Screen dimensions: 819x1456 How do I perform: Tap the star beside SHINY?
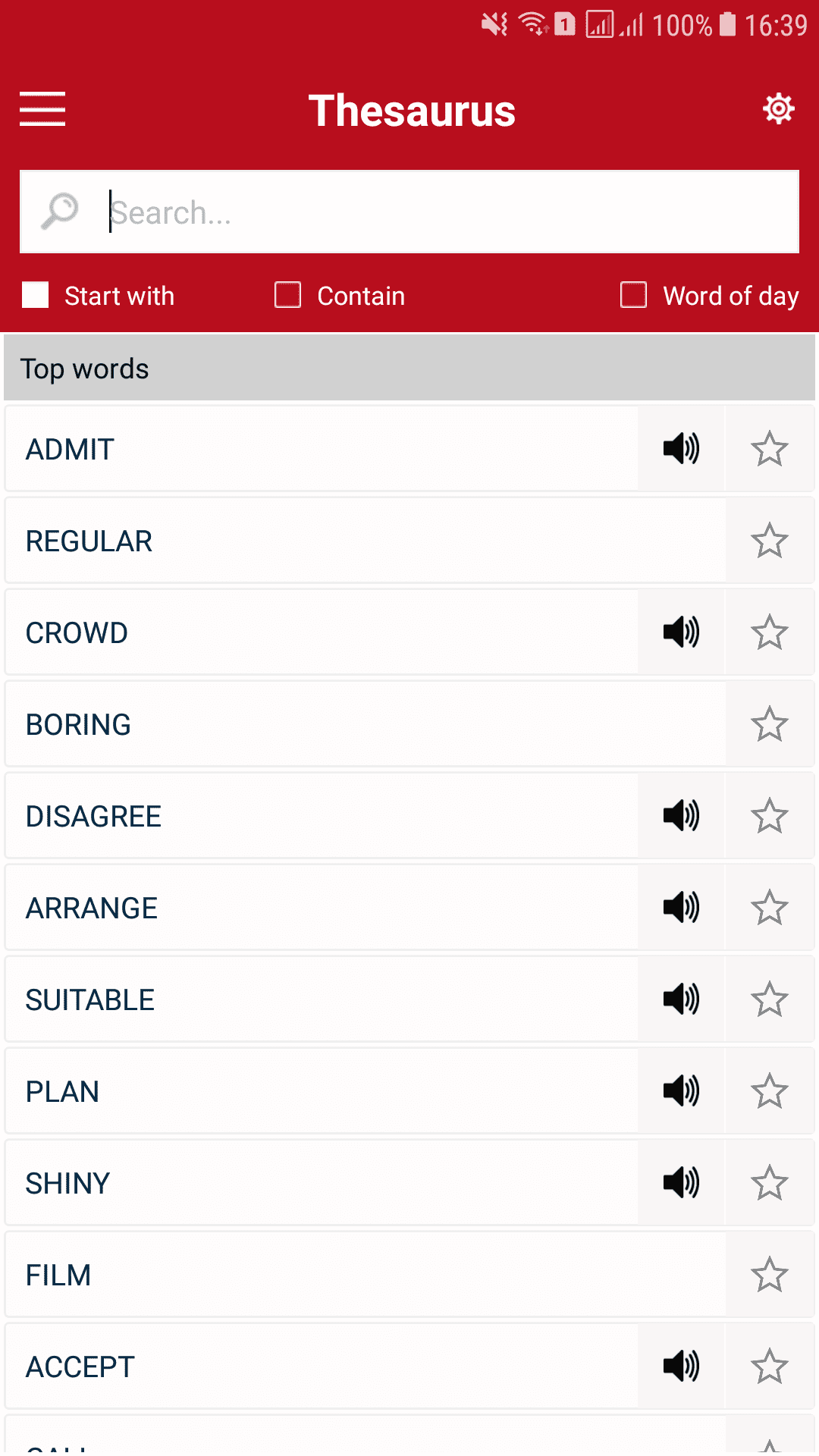[769, 1183]
